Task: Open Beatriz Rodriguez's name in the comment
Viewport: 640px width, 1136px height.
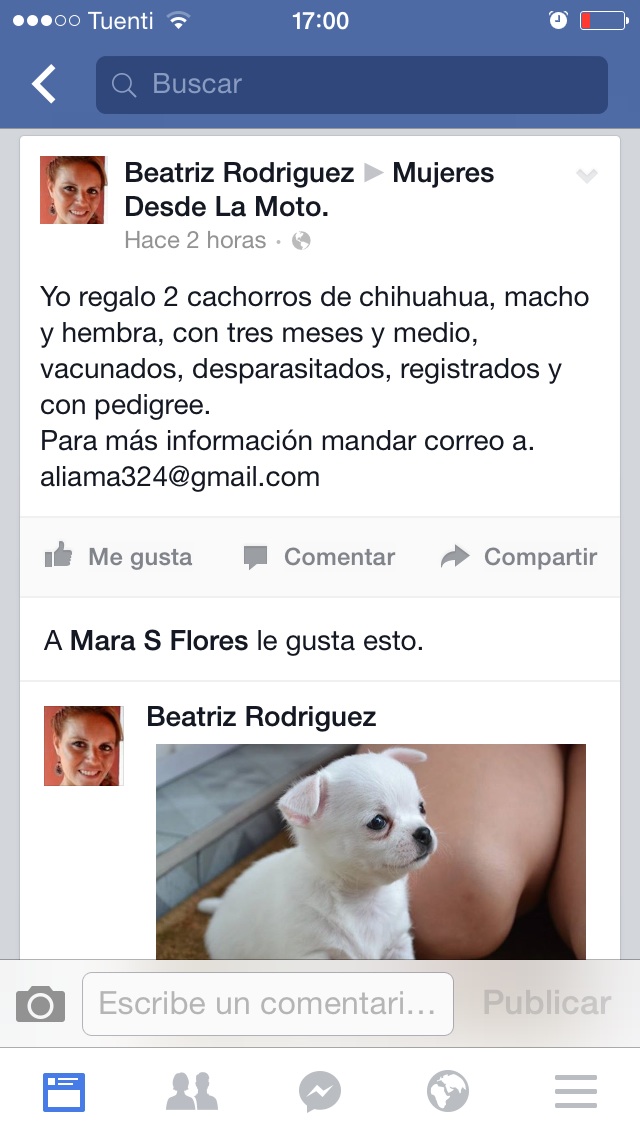Action: 261,717
